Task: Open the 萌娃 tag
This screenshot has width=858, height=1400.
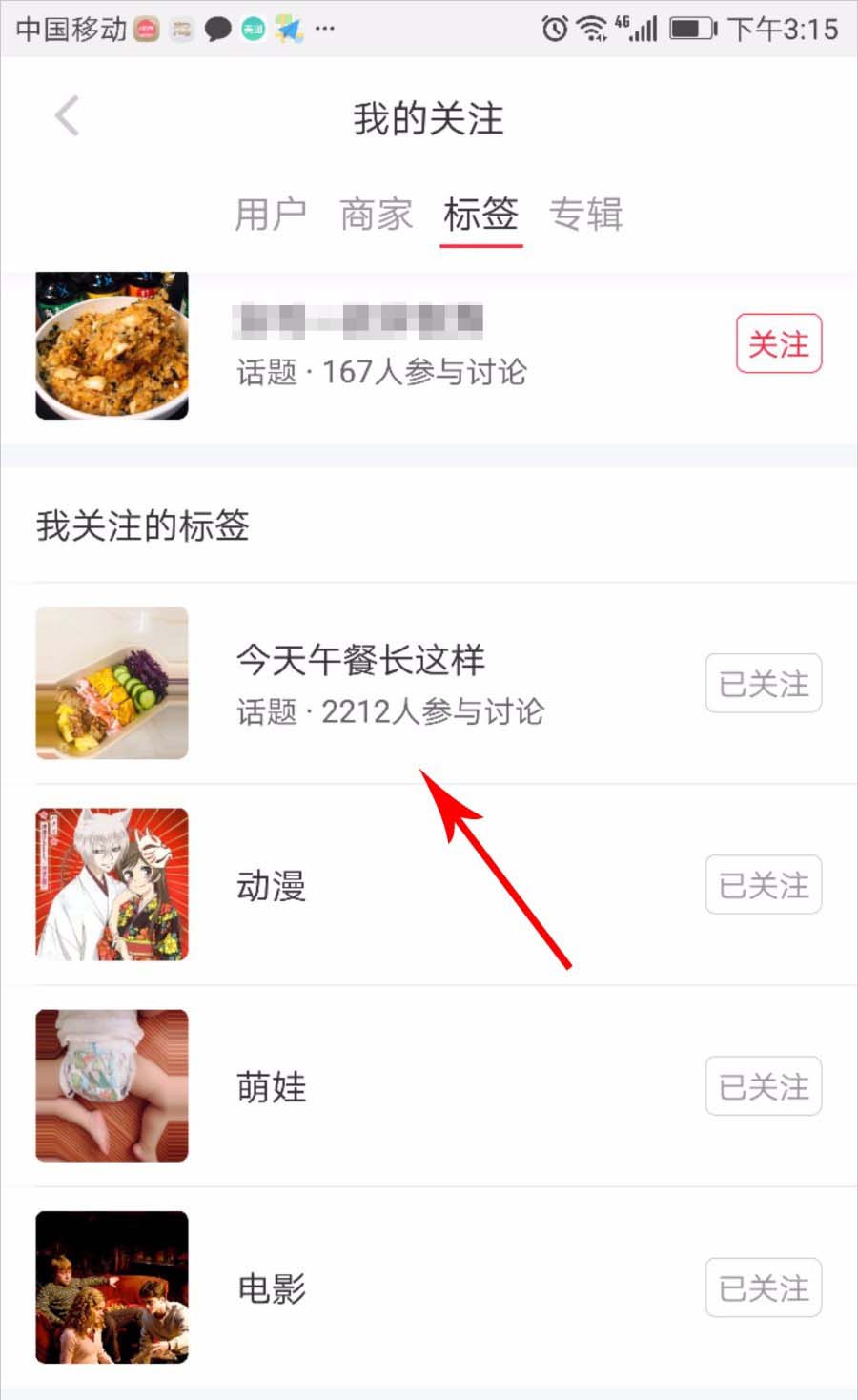Action: click(x=272, y=1087)
